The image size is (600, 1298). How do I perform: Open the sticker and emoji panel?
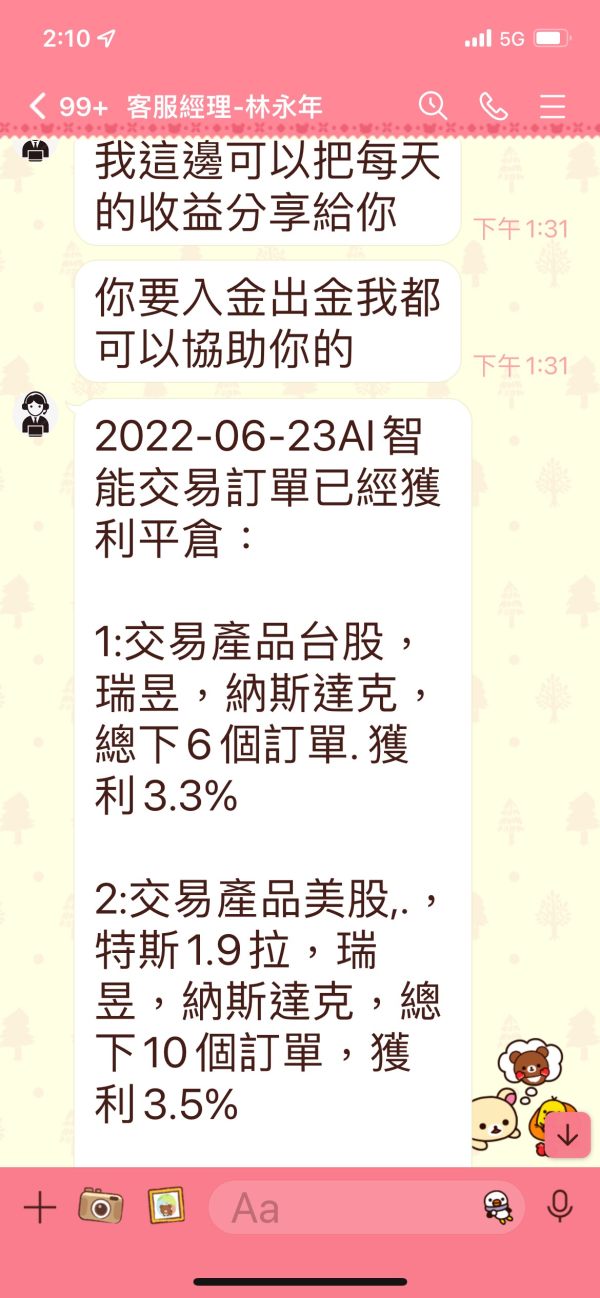(496, 1208)
